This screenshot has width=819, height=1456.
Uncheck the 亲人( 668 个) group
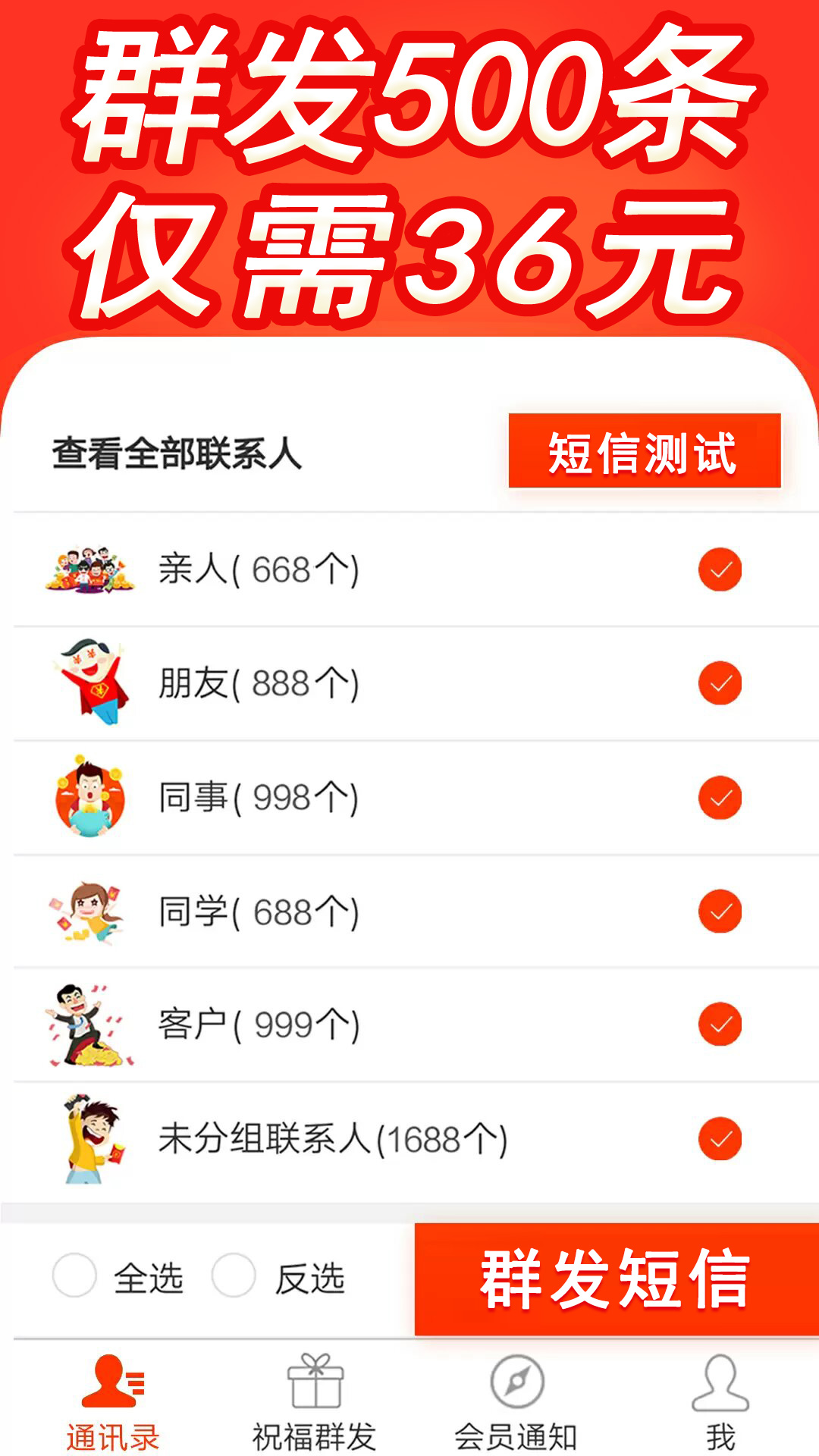(719, 568)
